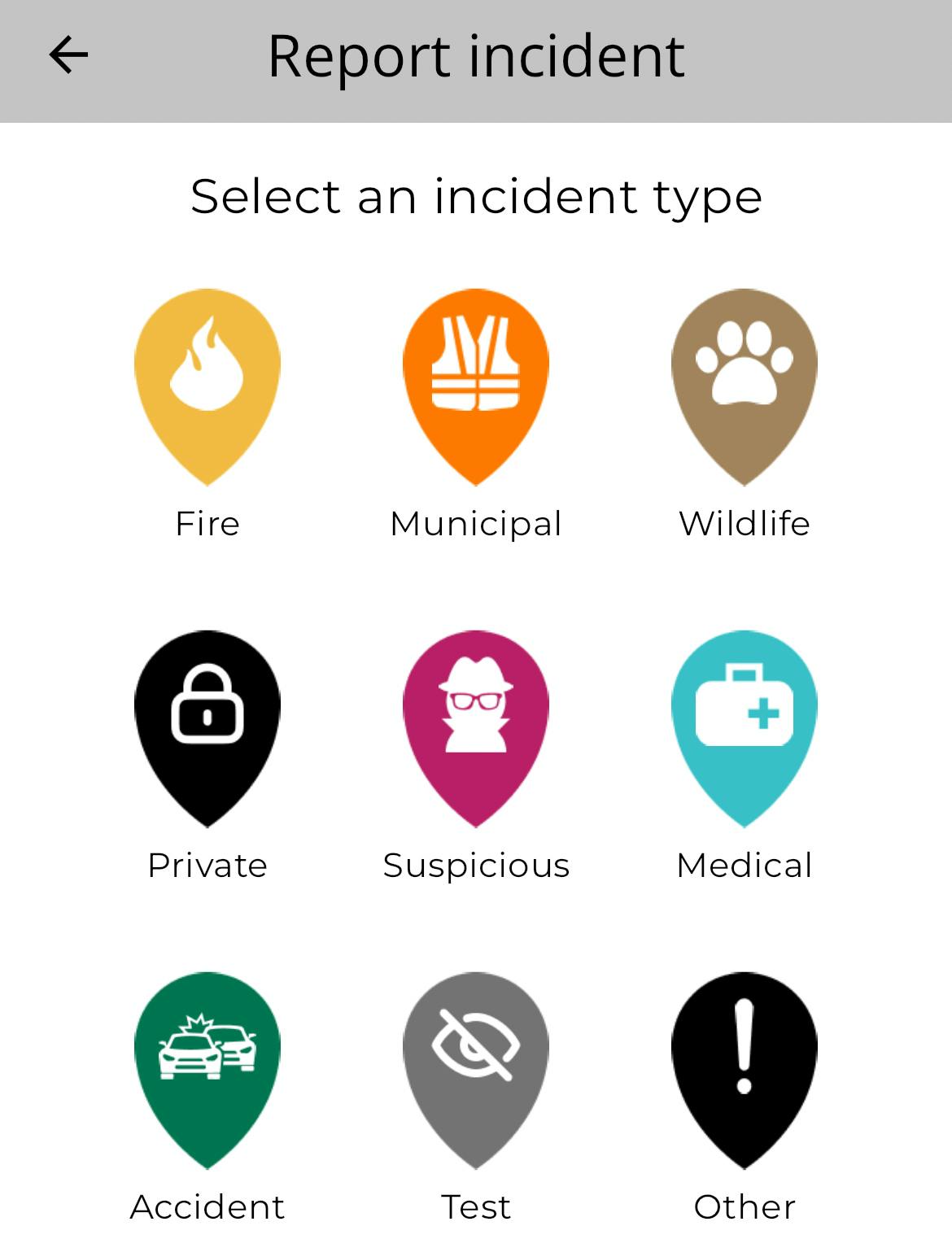
Task: Select the Fire incident type
Action: [207, 384]
